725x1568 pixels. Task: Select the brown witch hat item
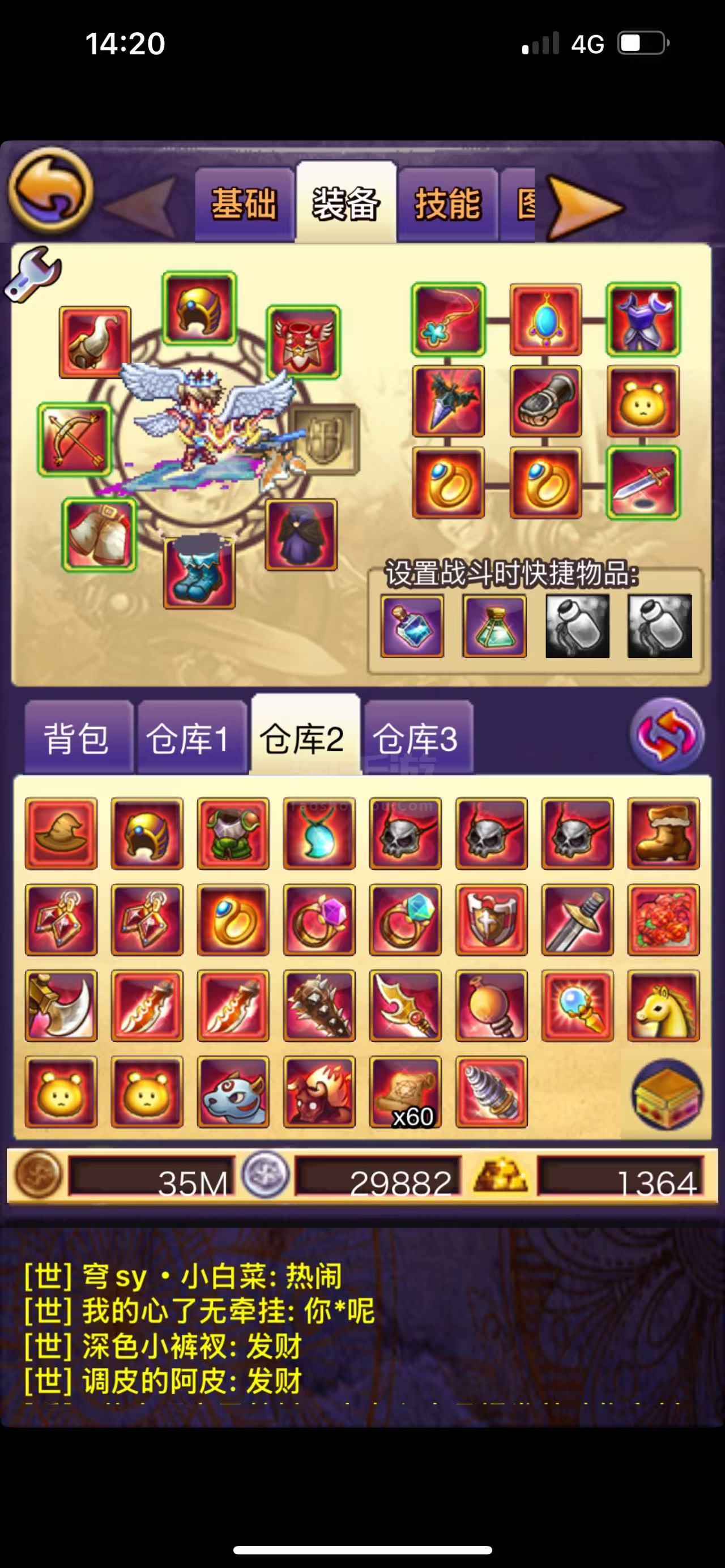click(61, 834)
